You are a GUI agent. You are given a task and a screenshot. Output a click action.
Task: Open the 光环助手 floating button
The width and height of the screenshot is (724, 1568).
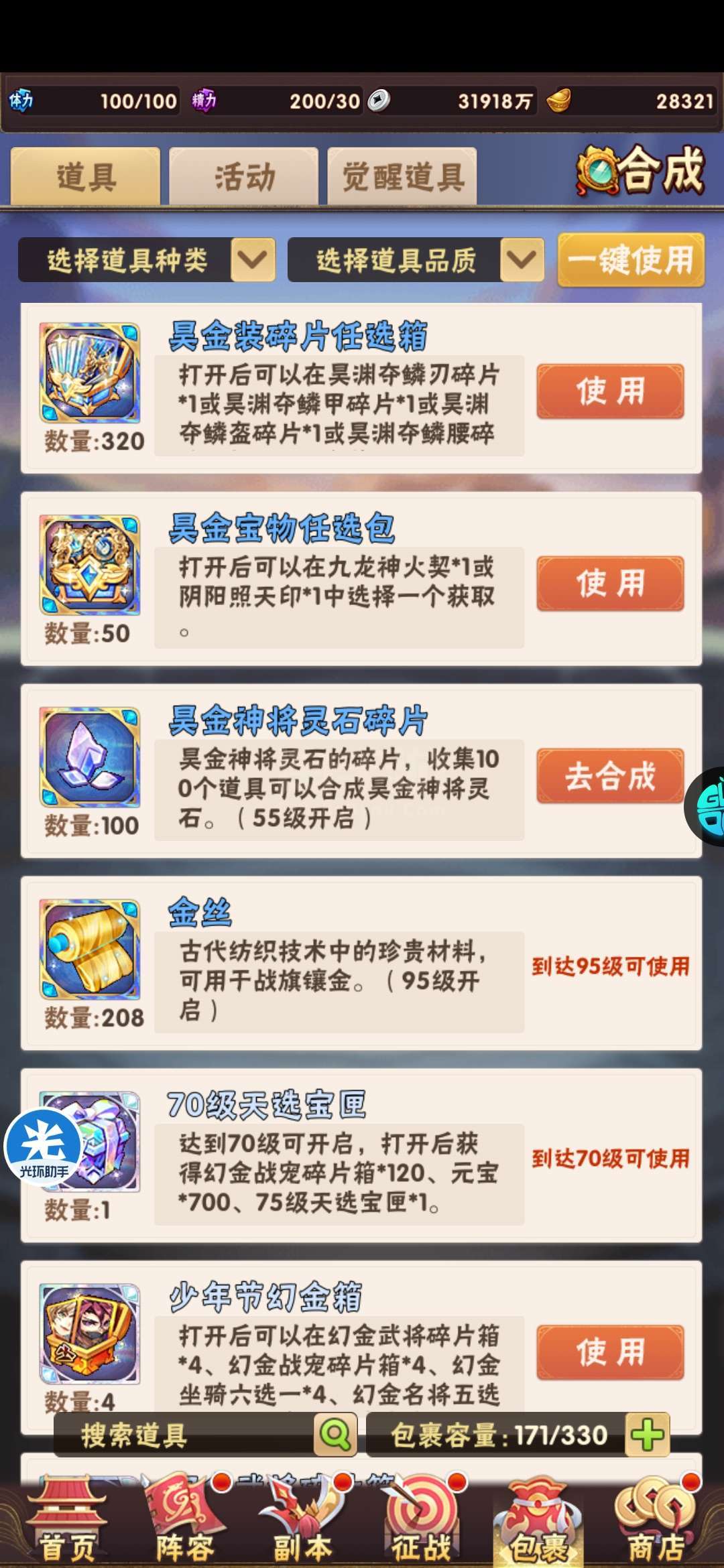(43, 1147)
